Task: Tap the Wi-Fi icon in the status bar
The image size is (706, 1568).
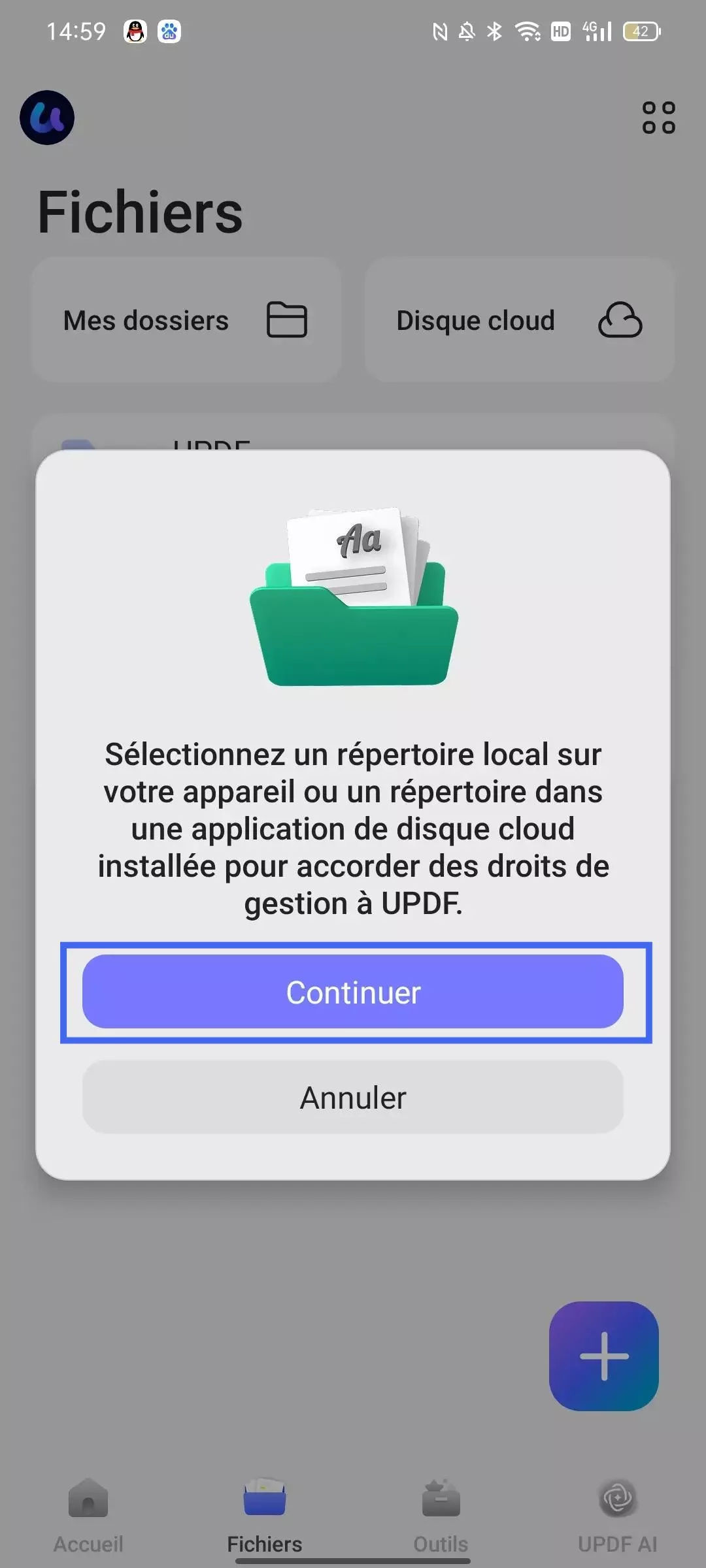Action: (527, 29)
